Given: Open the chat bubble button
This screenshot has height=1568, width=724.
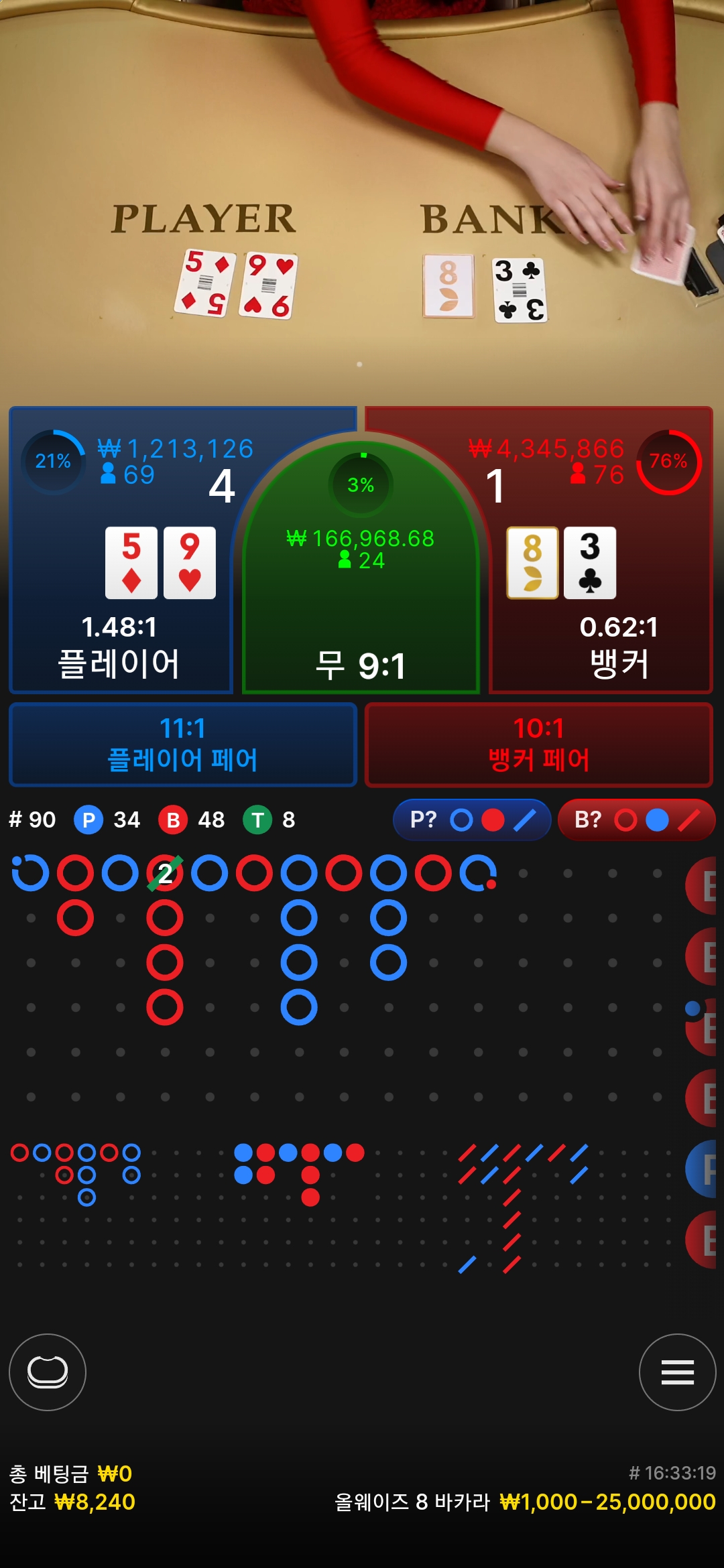Looking at the screenshot, I should tap(48, 1372).
